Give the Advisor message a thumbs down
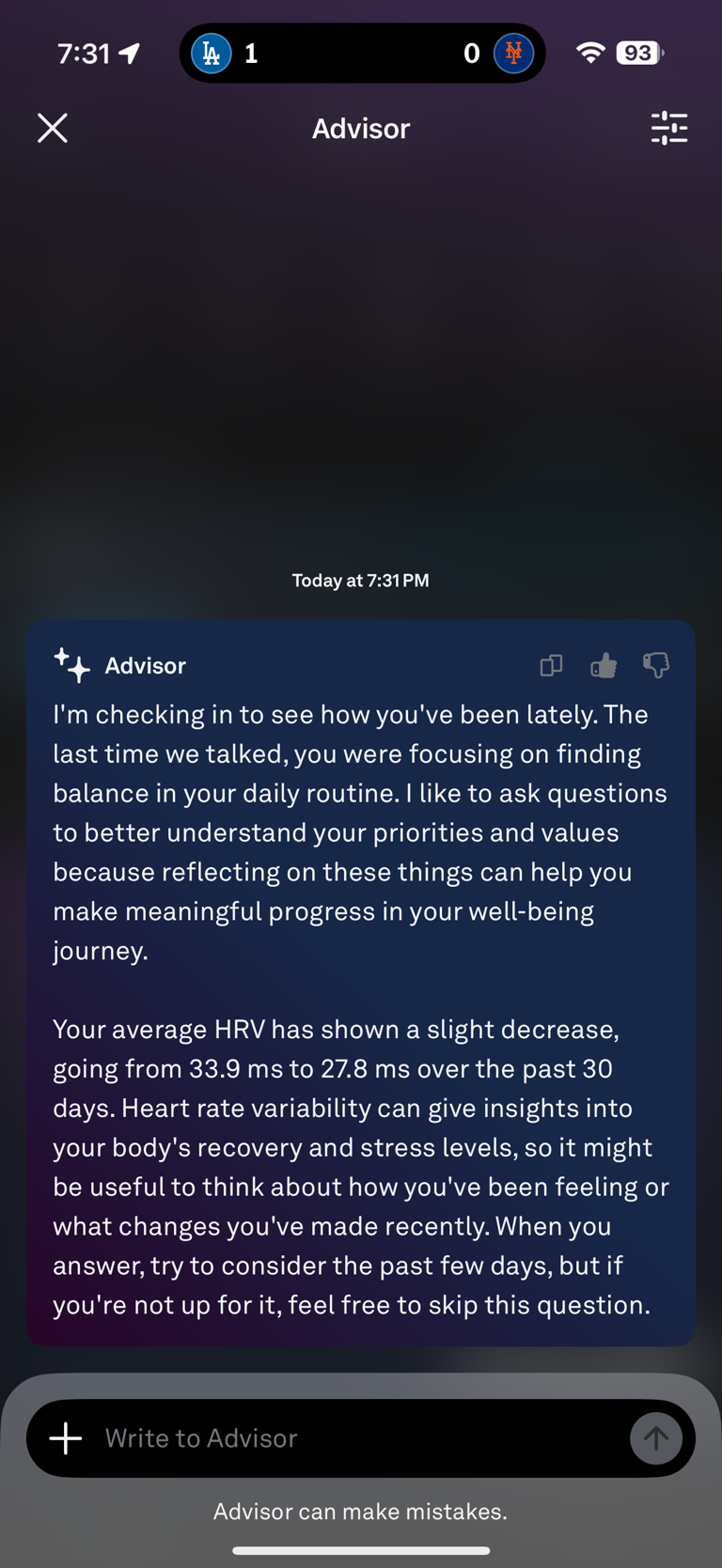The width and height of the screenshot is (722, 1568). click(x=656, y=666)
